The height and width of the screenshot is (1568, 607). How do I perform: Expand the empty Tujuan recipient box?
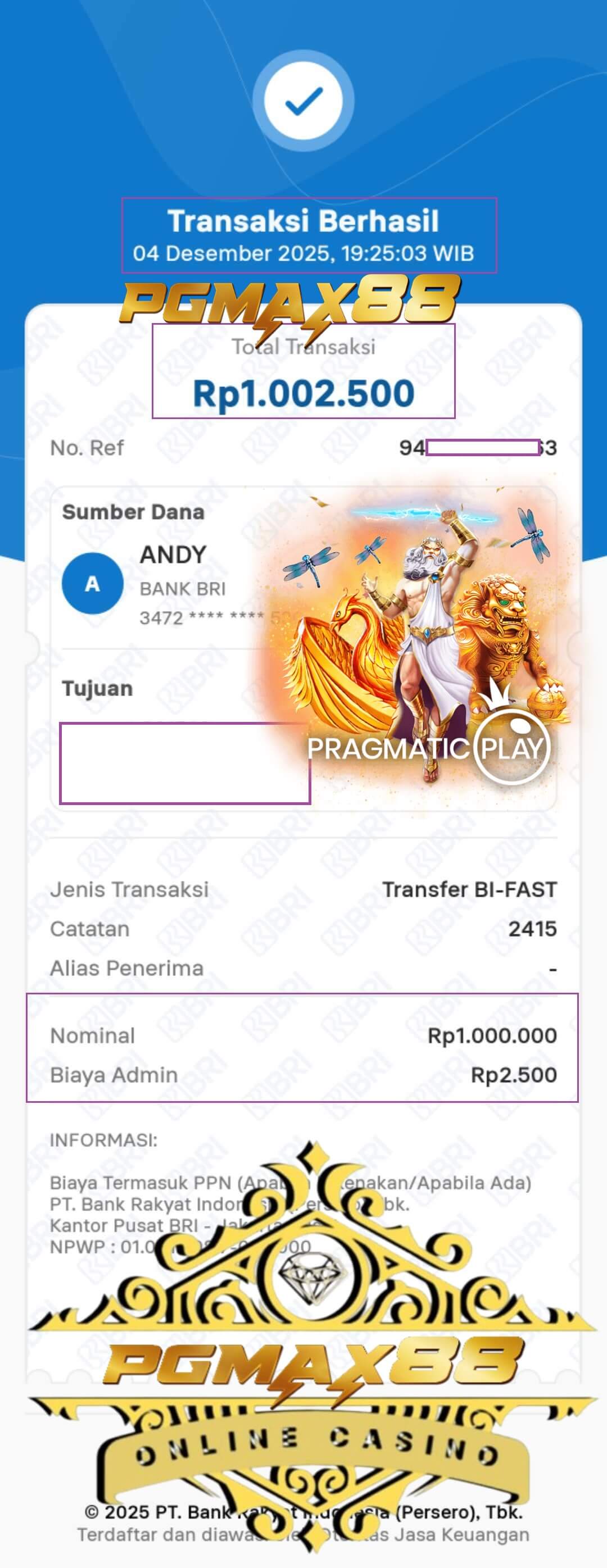(x=185, y=764)
